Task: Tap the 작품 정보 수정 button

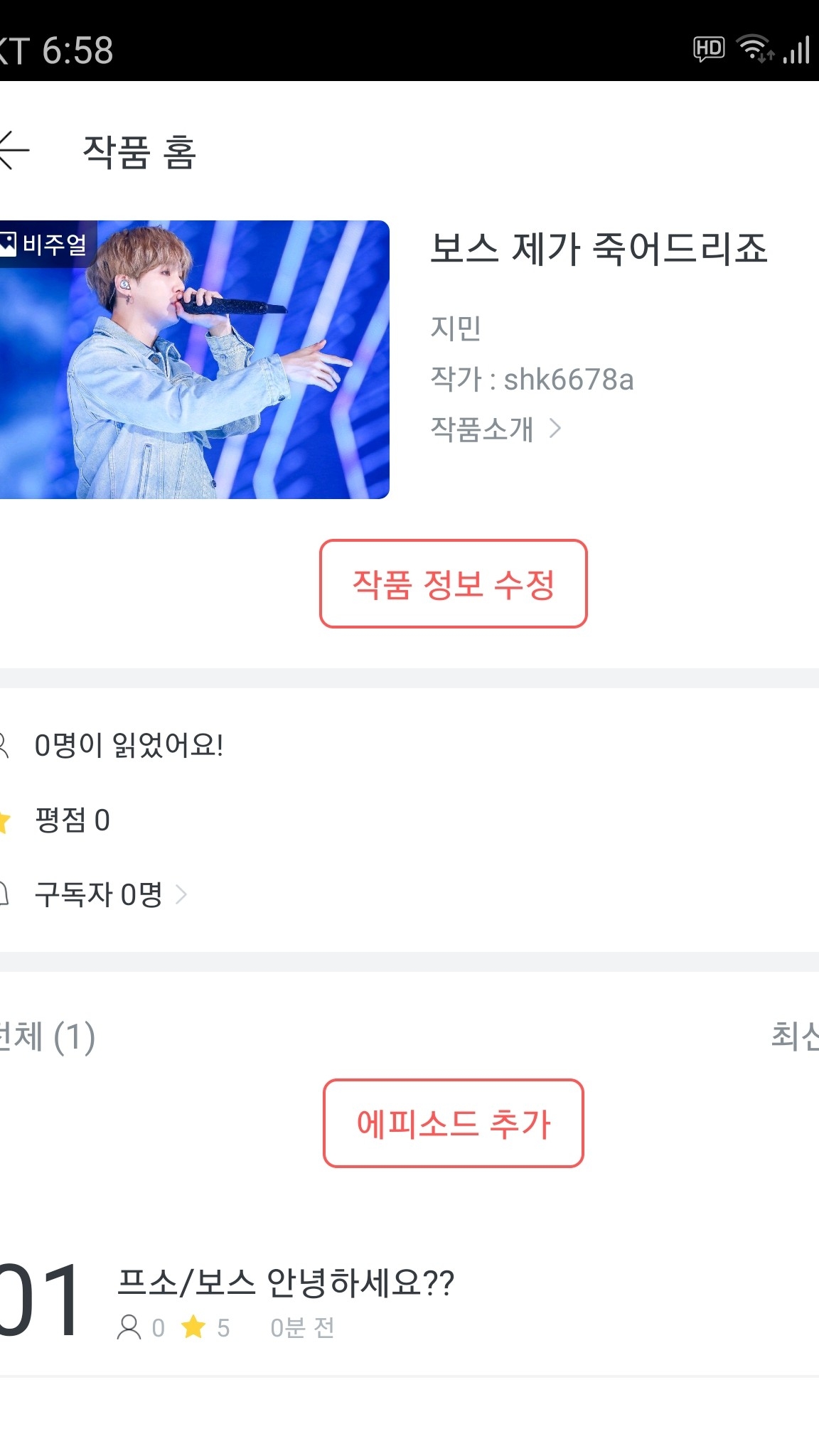Action: [x=453, y=584]
